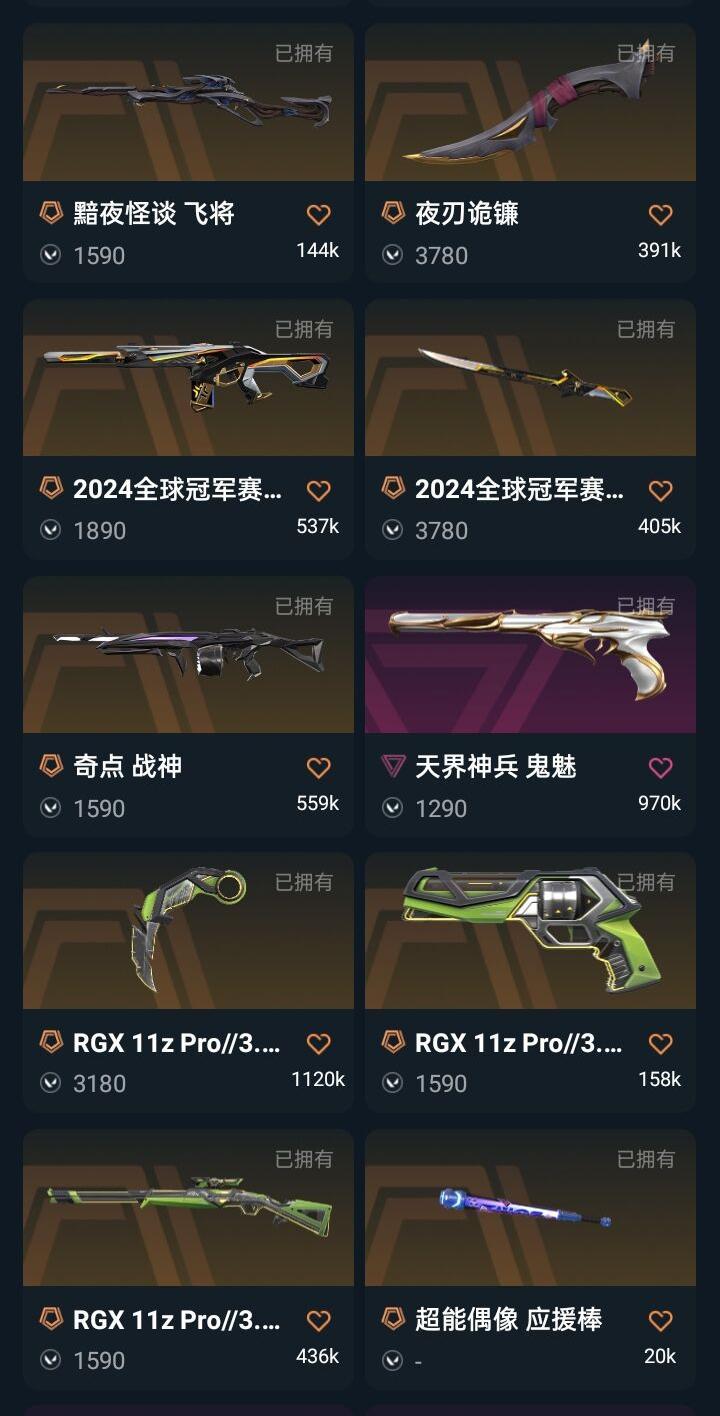Open the RGX 11z Pro rifle with 436k likes
This screenshot has width=720, height=1416.
[188, 1210]
